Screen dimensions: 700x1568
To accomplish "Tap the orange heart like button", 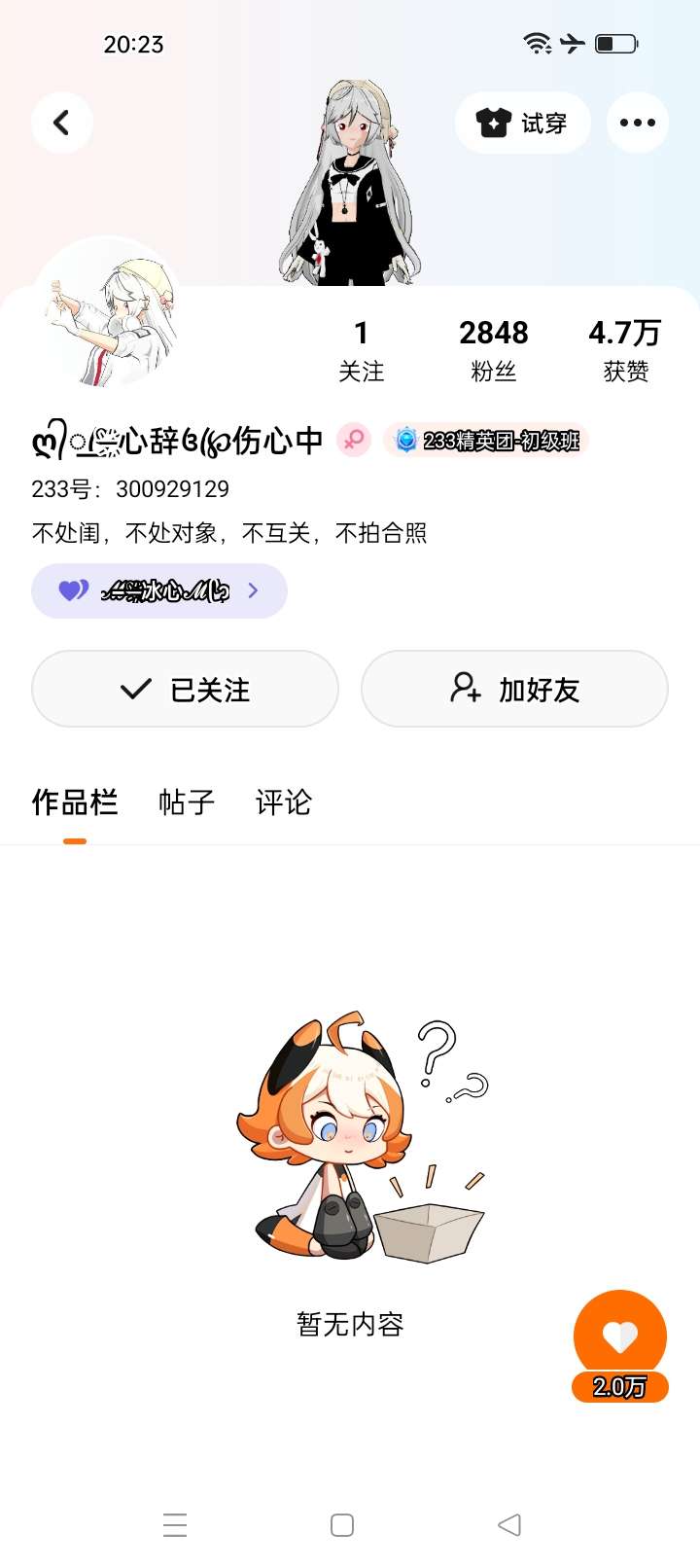I will click(620, 1340).
